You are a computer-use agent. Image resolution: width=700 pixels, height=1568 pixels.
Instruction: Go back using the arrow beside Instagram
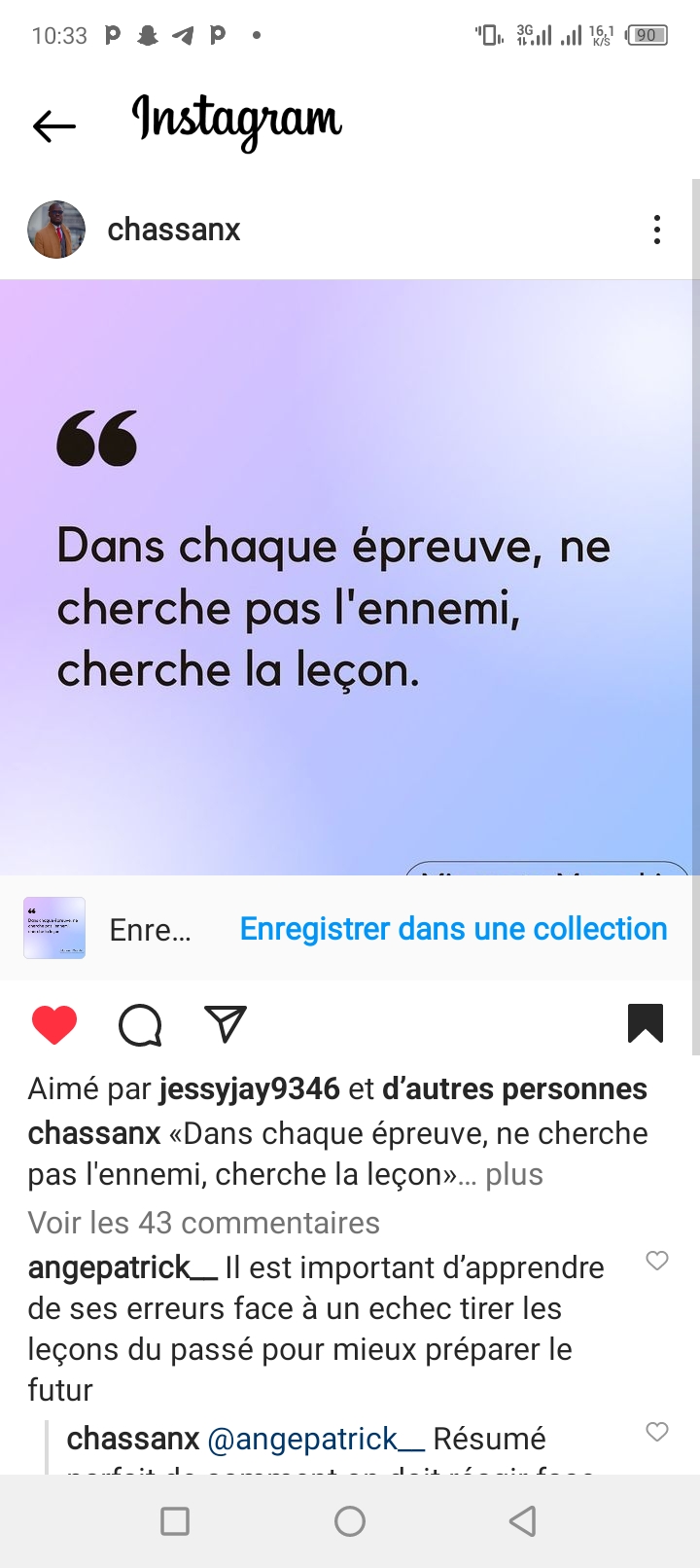54,125
